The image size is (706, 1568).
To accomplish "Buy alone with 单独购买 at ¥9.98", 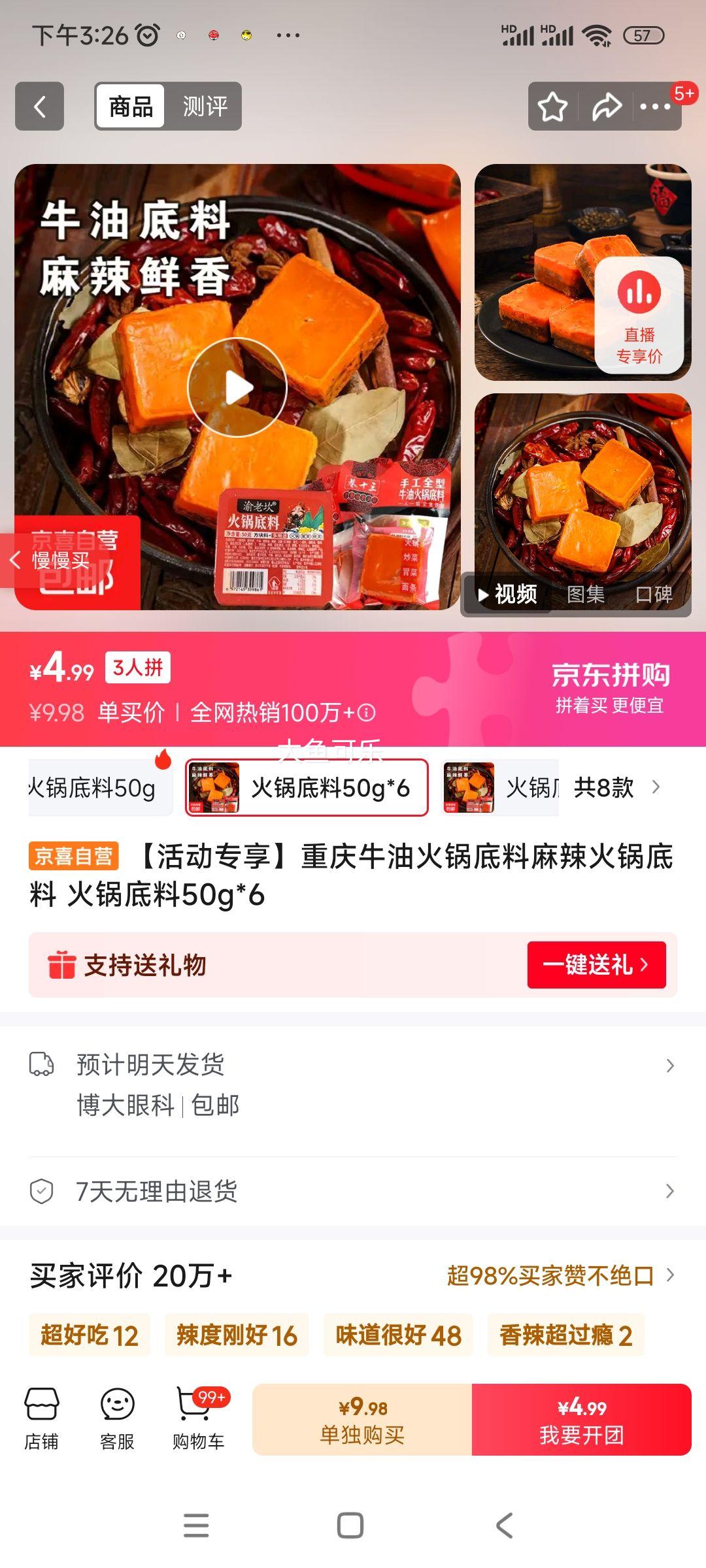I will (x=362, y=1420).
